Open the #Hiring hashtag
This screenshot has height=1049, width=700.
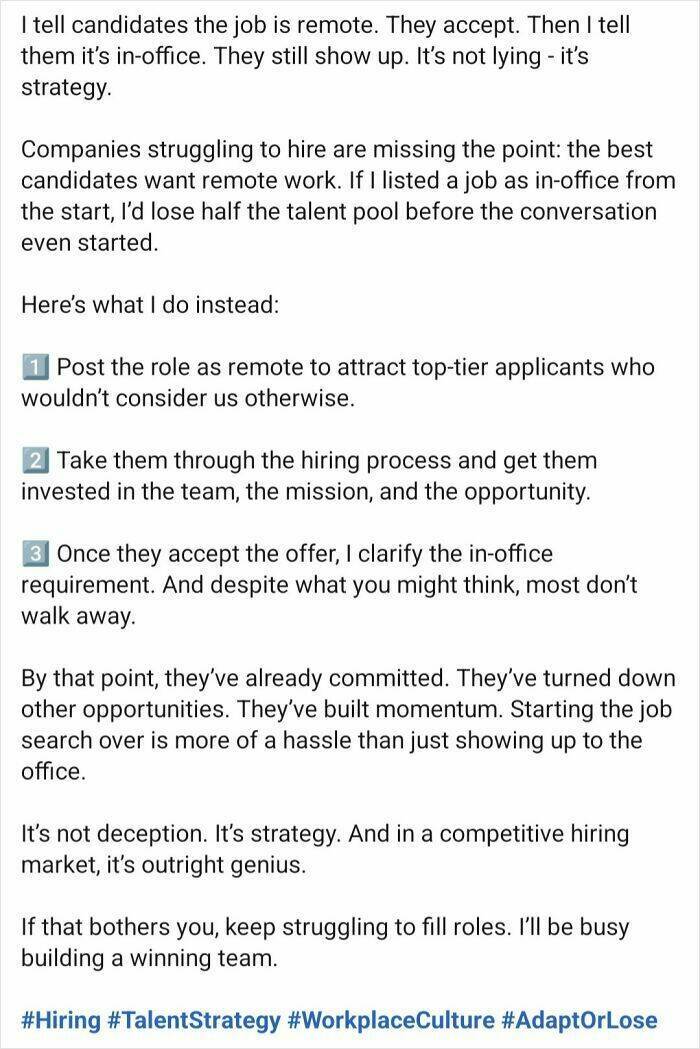(61, 1020)
